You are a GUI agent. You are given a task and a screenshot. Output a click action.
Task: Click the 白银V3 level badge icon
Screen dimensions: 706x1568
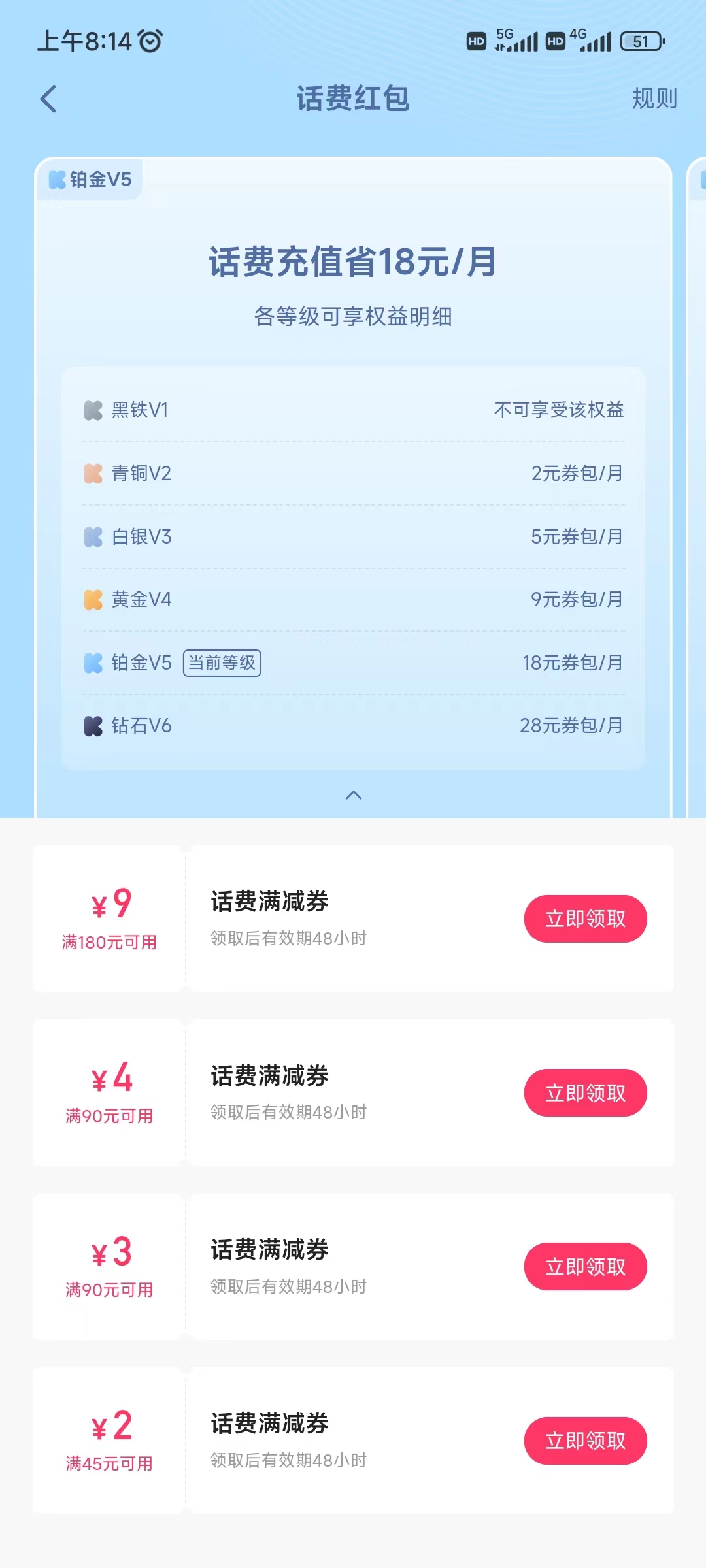pos(93,536)
